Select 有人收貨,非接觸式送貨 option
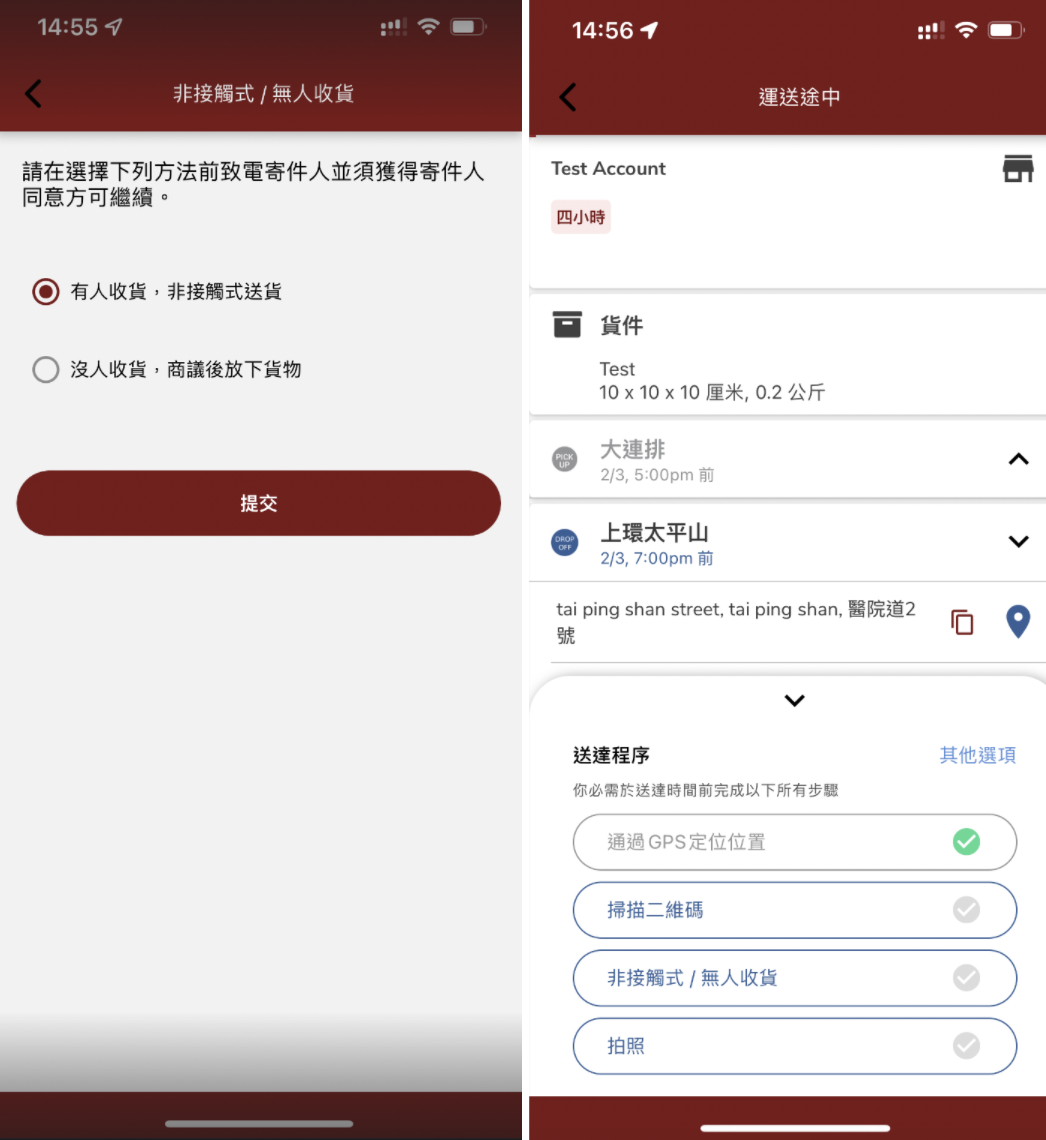This screenshot has height=1140, width=1046. tap(46, 292)
